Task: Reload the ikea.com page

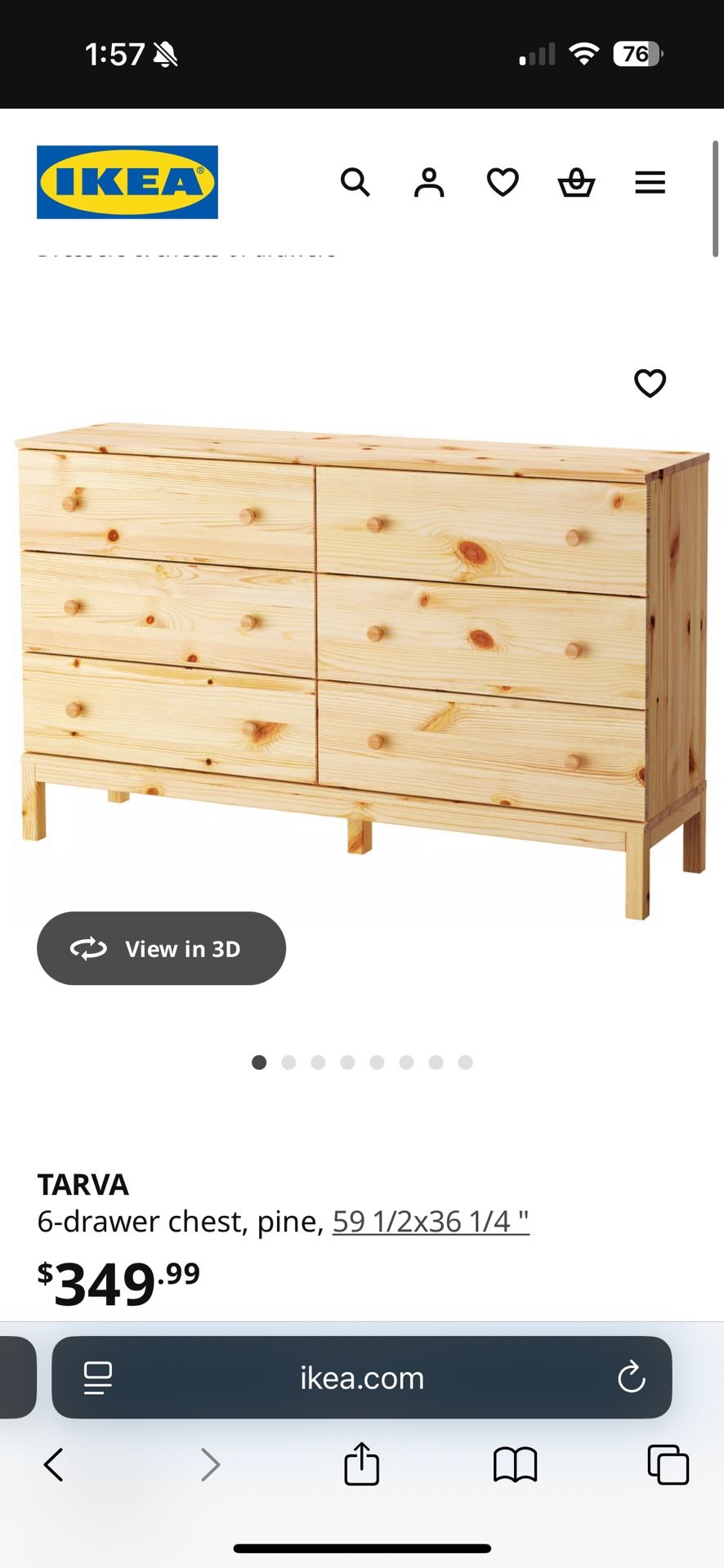Action: click(631, 1378)
